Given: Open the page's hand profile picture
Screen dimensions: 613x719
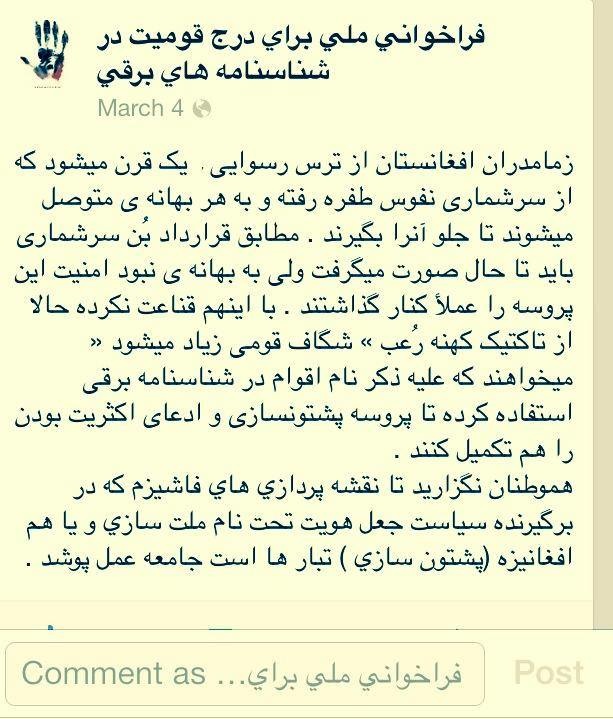Looking at the screenshot, I should (46, 57).
